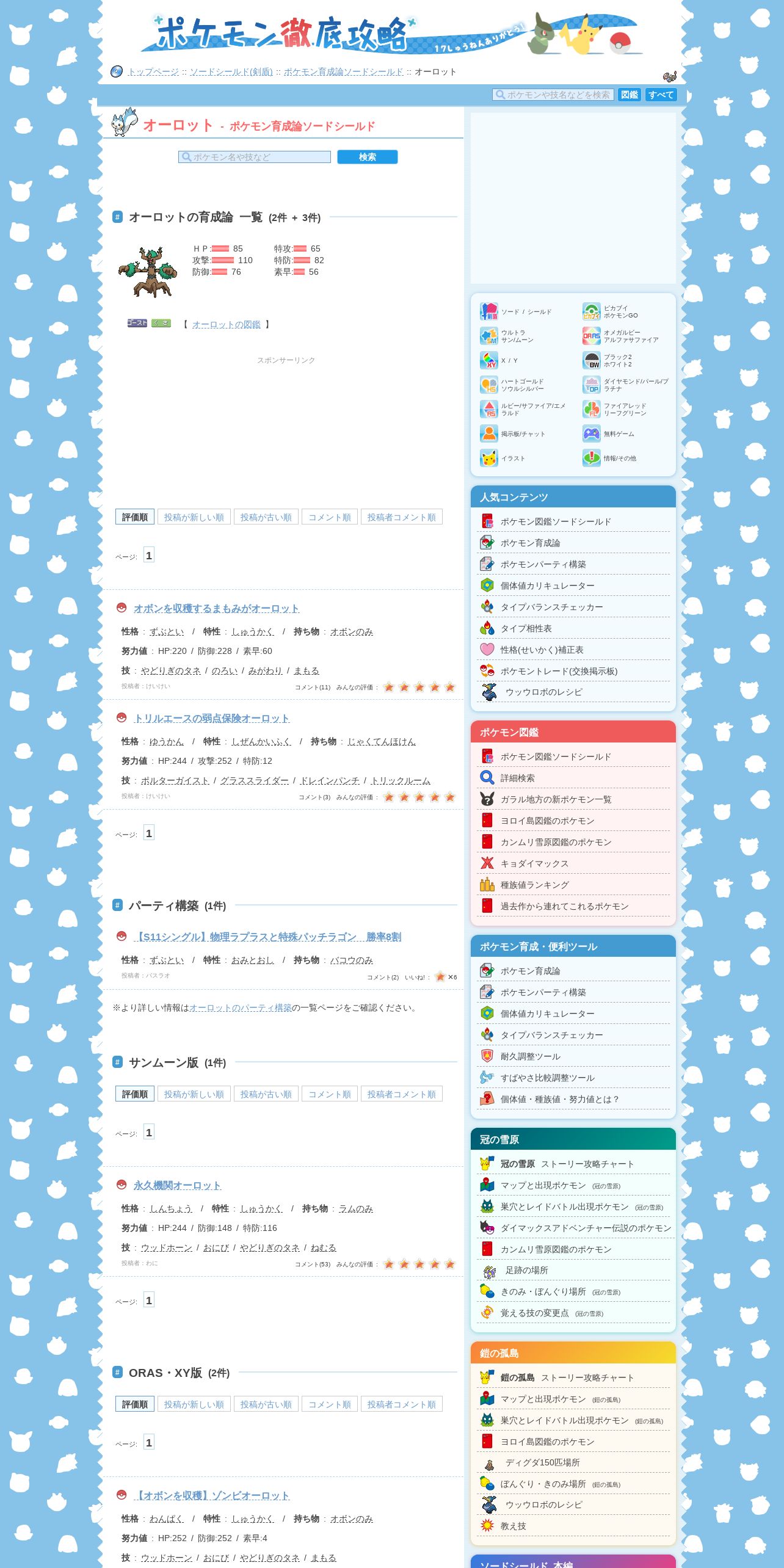Open the じゃくてんほけん item link

click(x=382, y=742)
